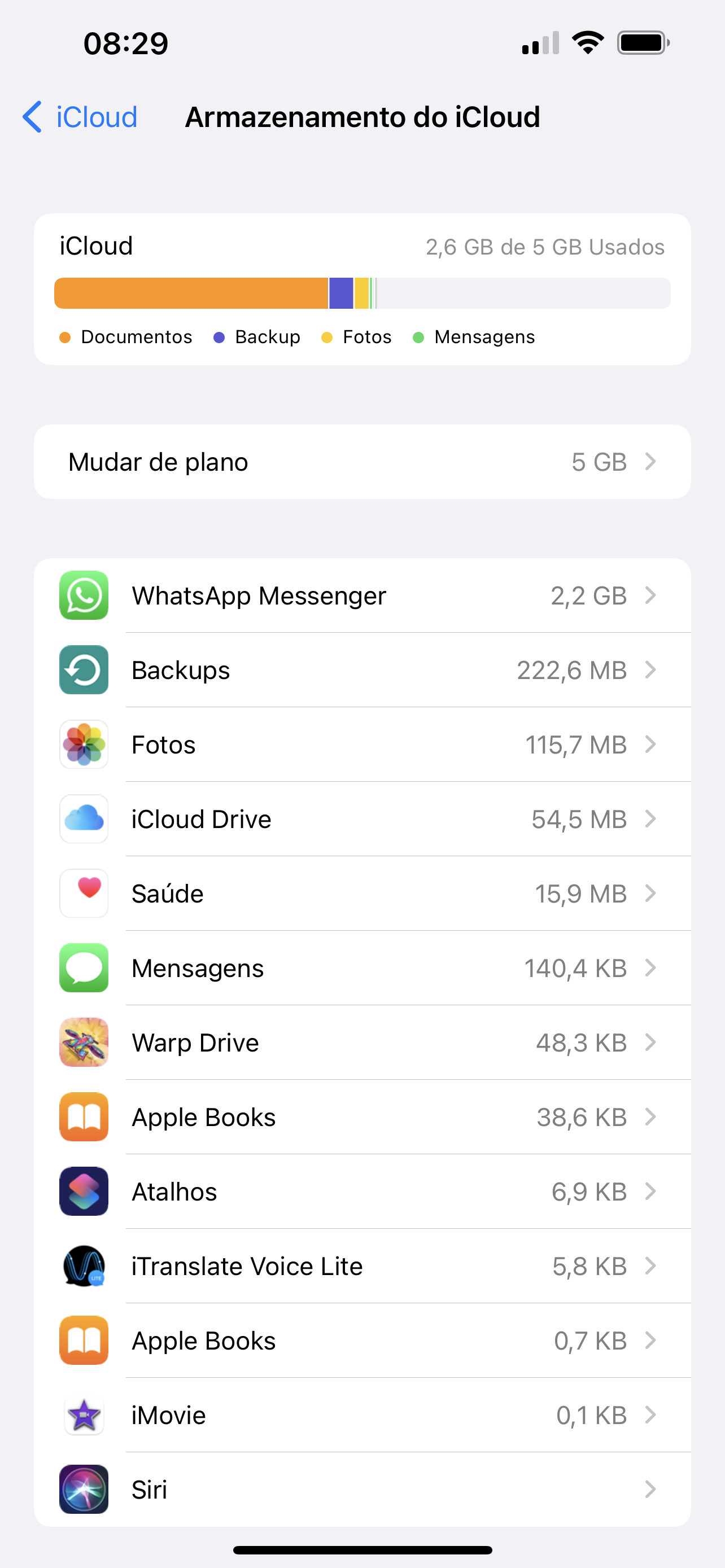Open Warp Drive storage details
This screenshot has width=725, height=1568.
pos(362,1042)
